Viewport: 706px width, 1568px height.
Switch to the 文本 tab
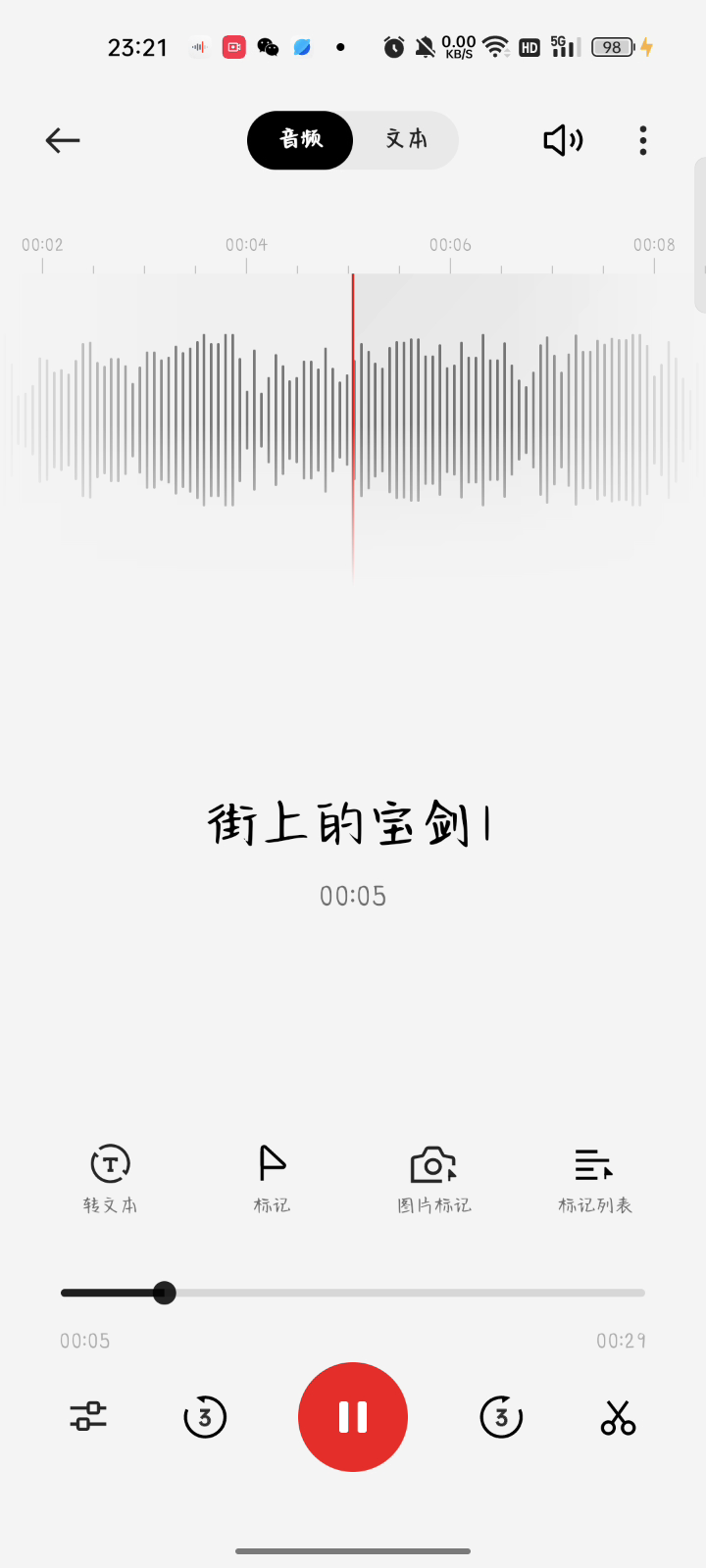(x=406, y=139)
